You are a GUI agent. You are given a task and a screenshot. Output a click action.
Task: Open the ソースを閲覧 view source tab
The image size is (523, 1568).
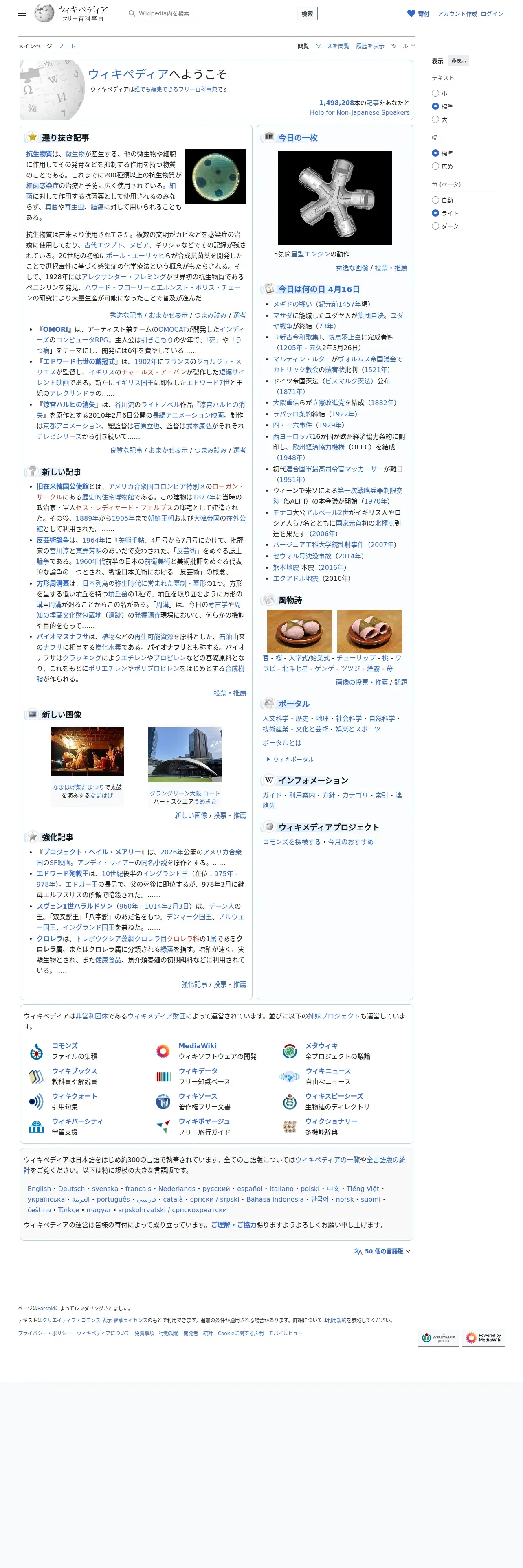pos(332,46)
